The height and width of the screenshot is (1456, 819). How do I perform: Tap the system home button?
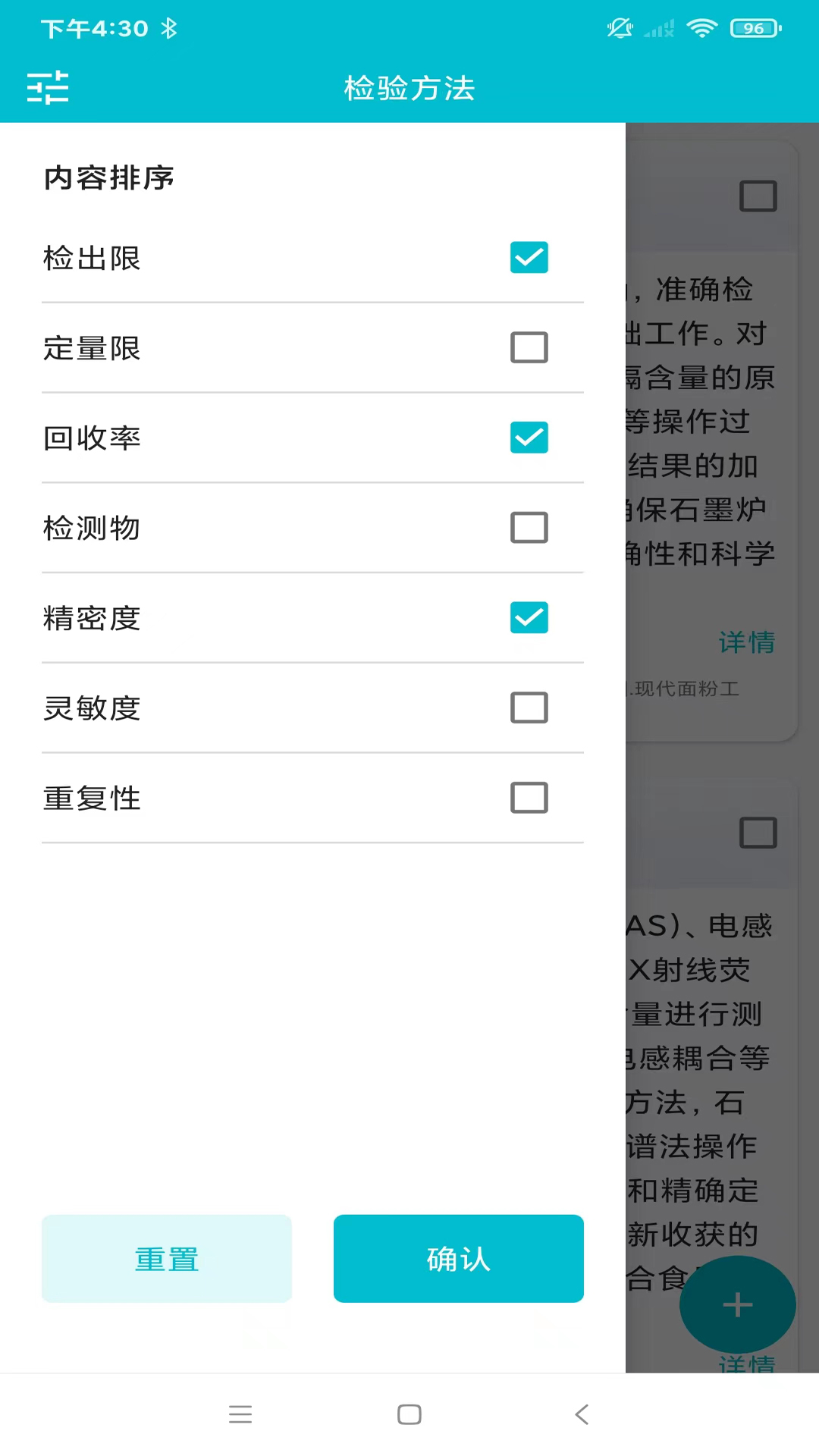(x=409, y=1414)
